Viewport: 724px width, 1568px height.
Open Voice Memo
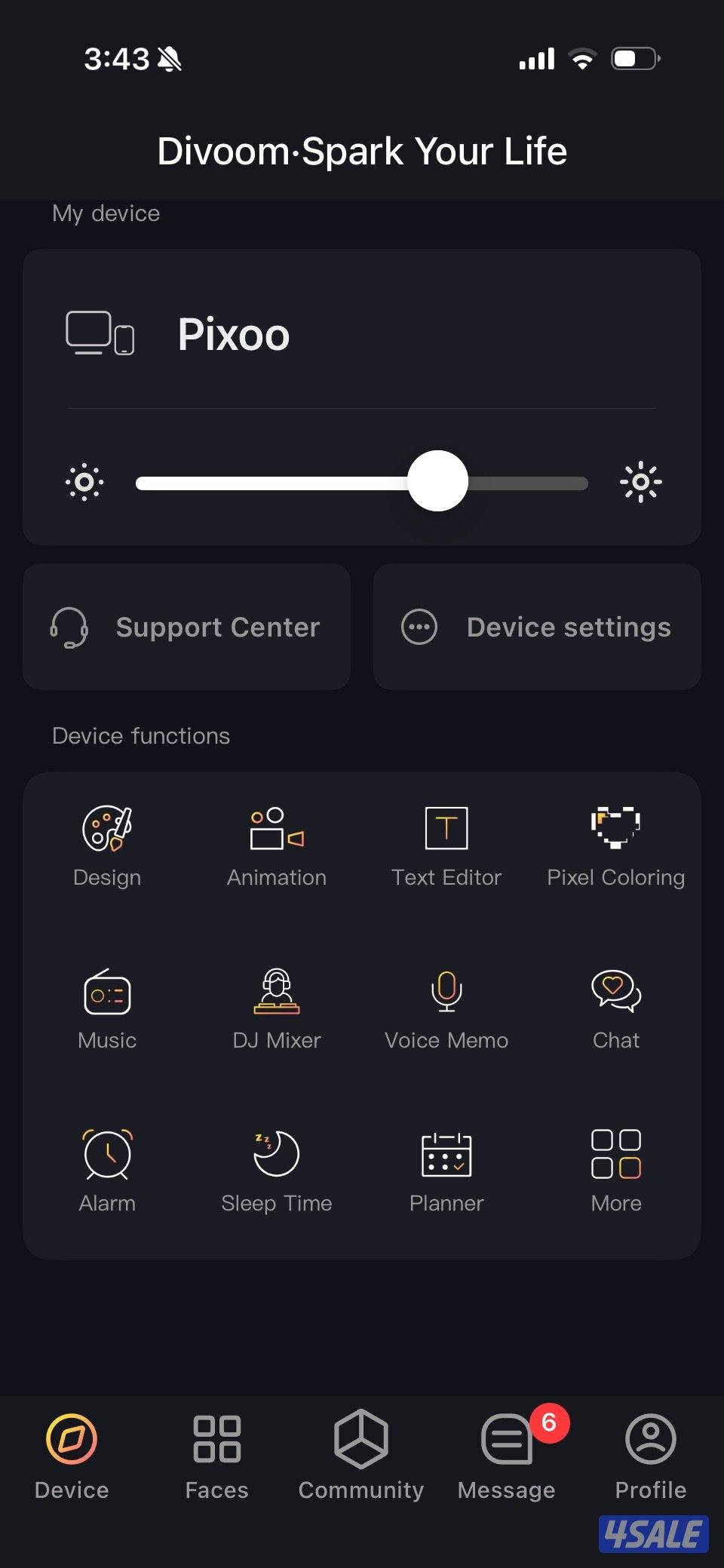(x=446, y=1009)
